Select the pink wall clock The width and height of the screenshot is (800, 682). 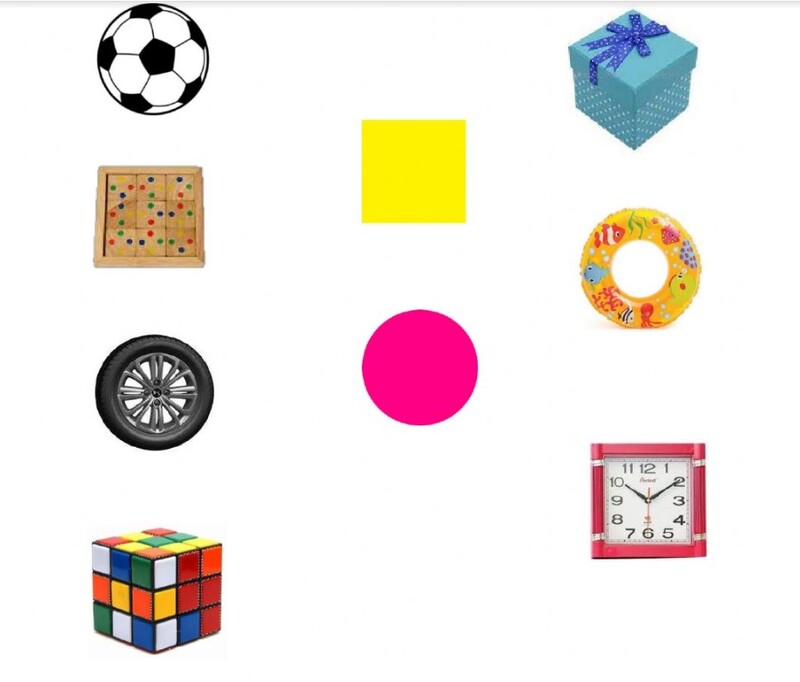click(648, 501)
